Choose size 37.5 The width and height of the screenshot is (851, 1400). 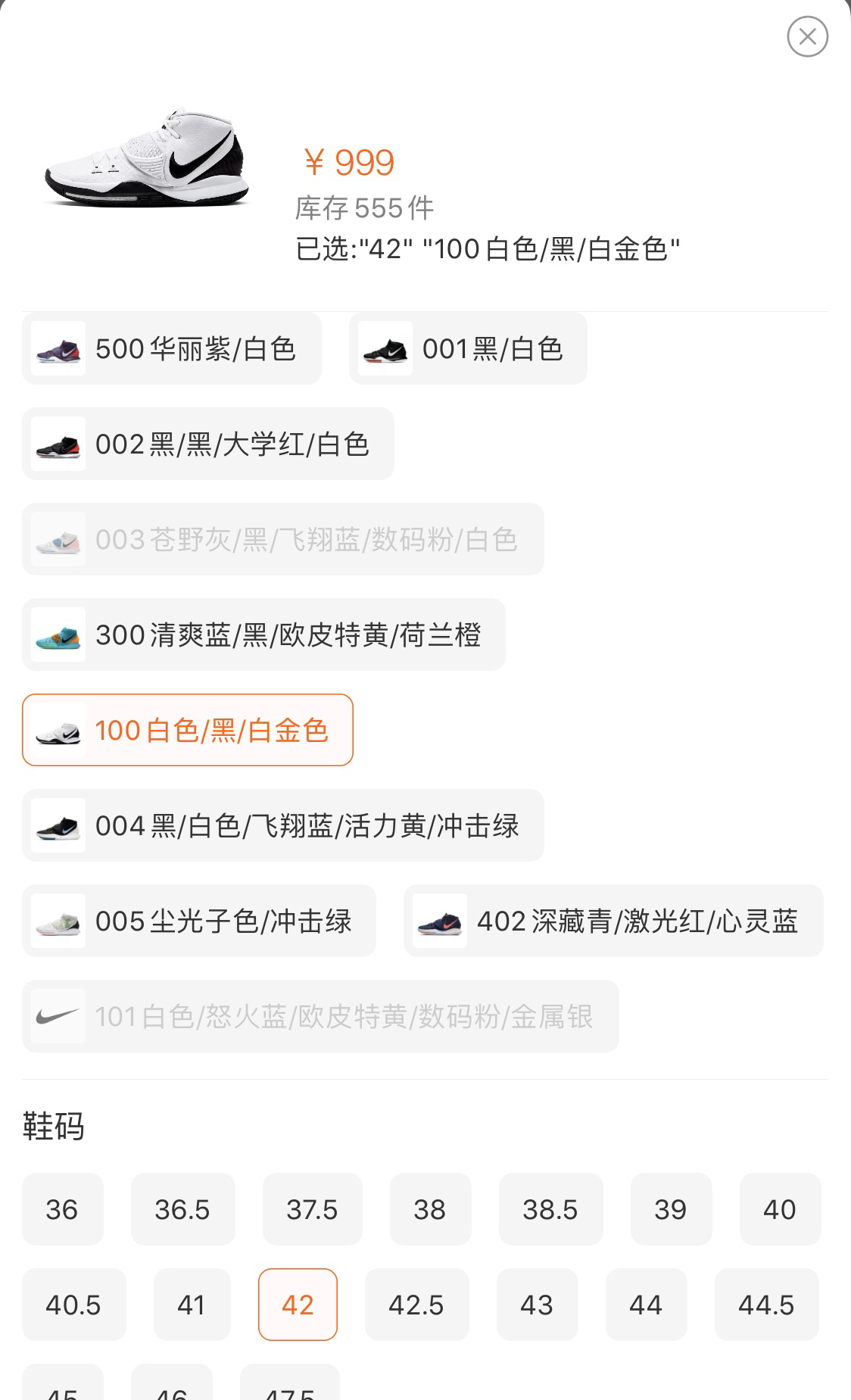pos(312,1209)
